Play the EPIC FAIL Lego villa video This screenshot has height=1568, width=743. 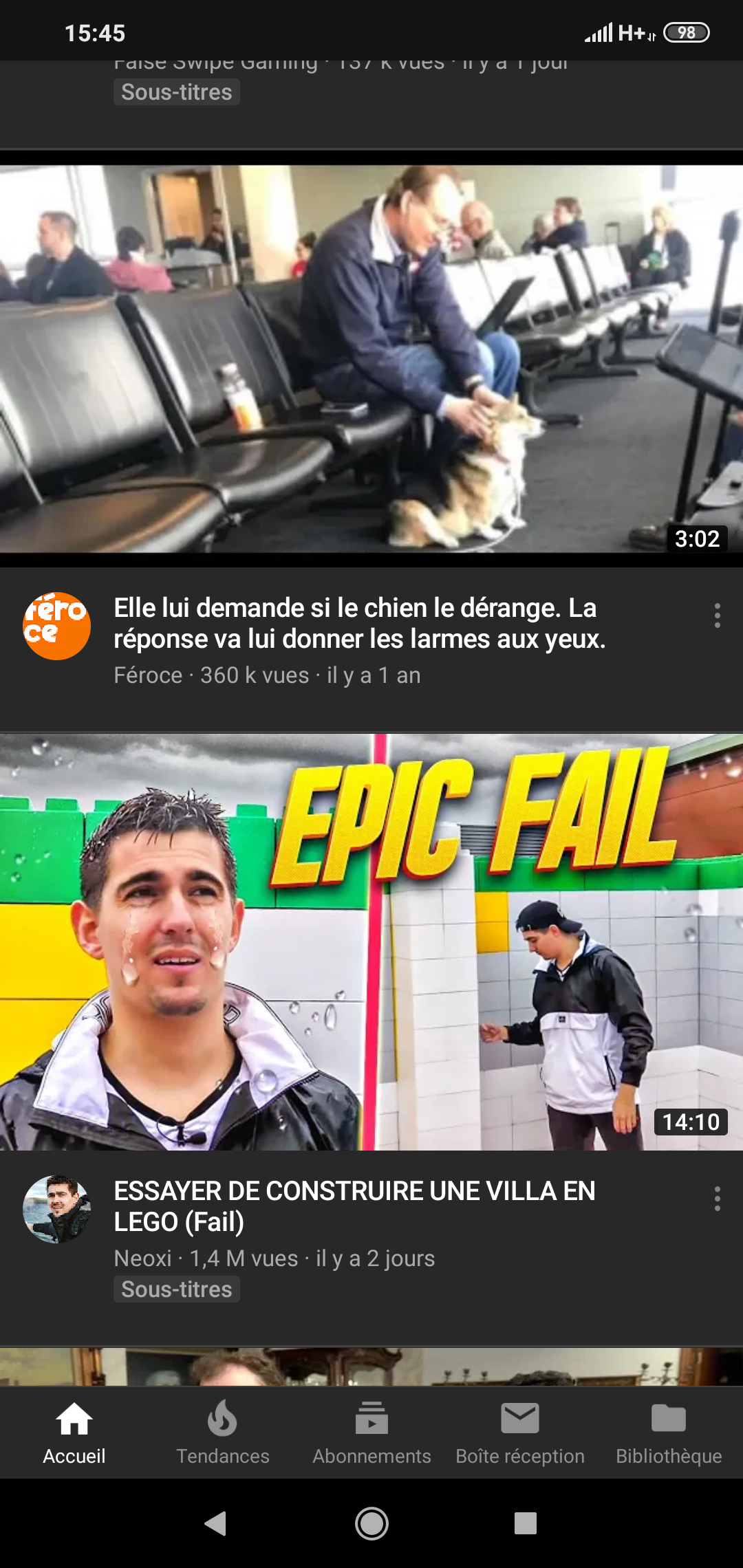371,942
